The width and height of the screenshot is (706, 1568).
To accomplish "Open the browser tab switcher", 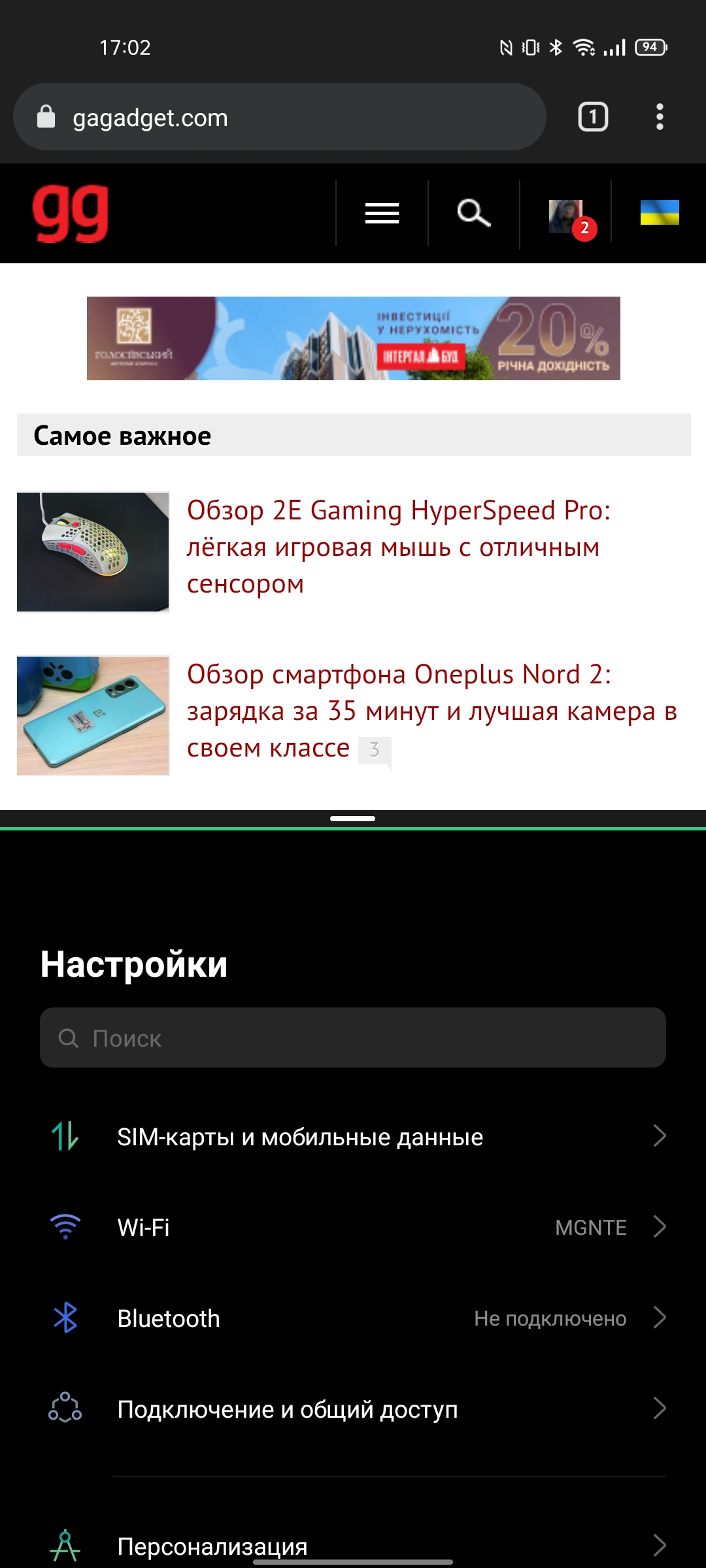I will 593,118.
